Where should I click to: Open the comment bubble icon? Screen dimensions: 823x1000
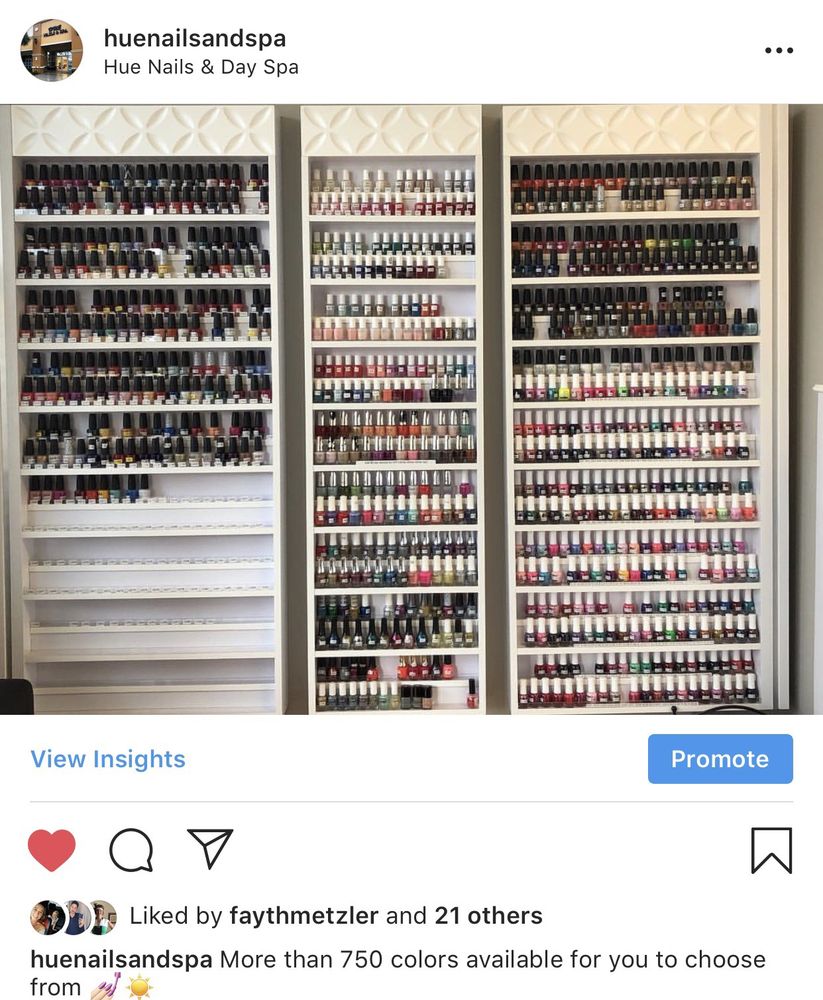(x=131, y=850)
